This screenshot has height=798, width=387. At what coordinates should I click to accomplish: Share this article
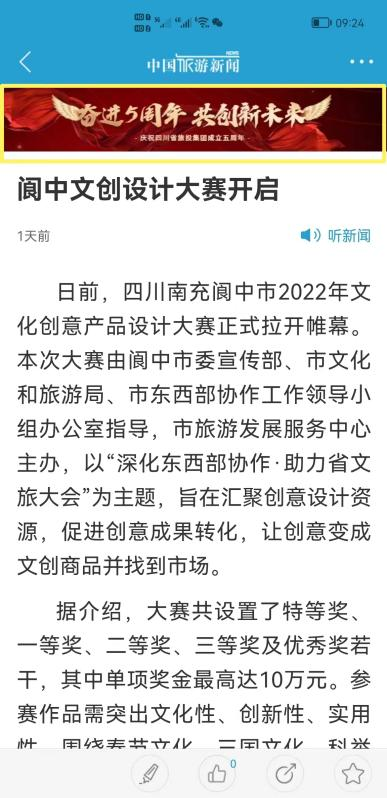pos(285,774)
